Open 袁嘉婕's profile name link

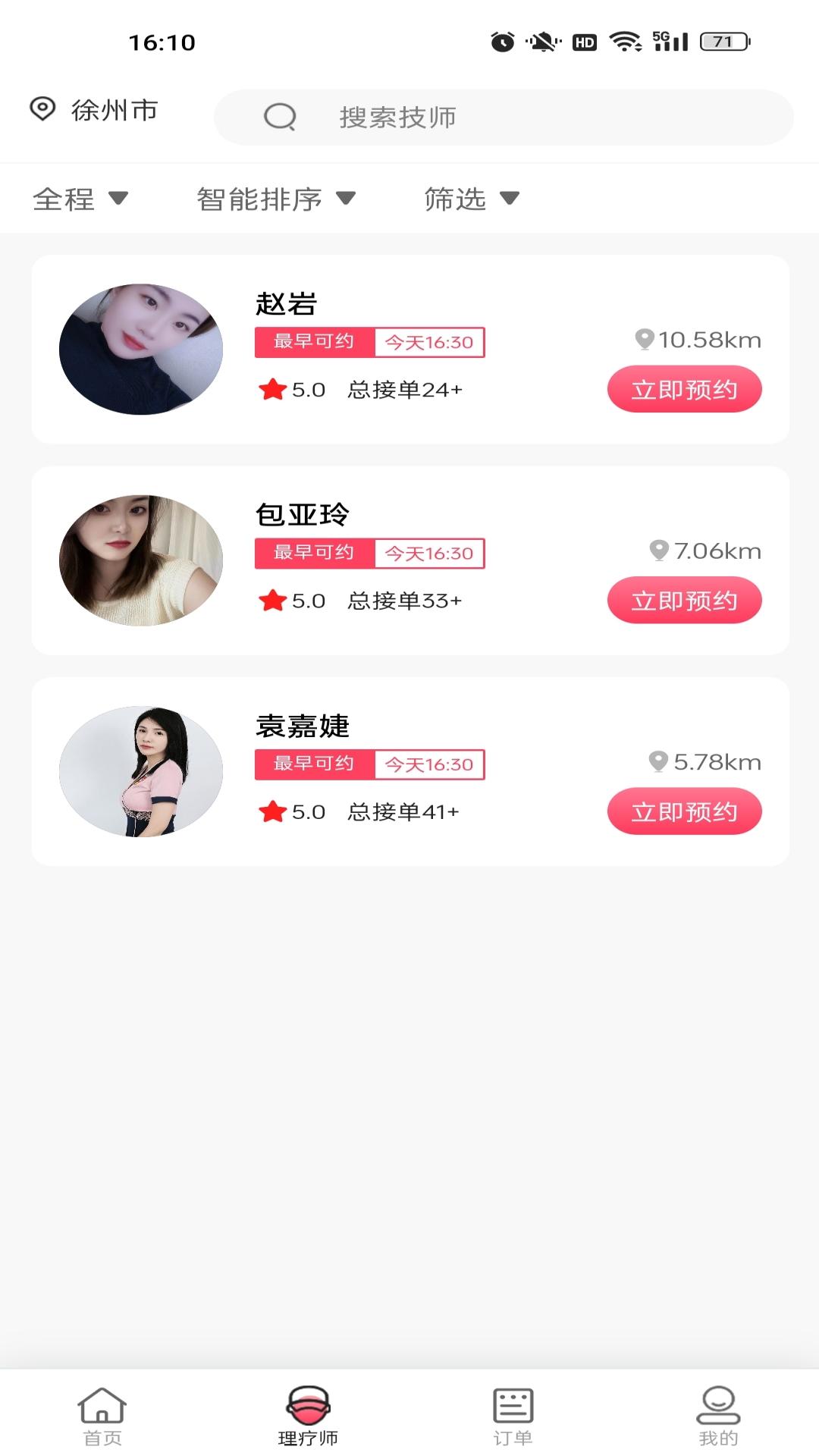303,726
